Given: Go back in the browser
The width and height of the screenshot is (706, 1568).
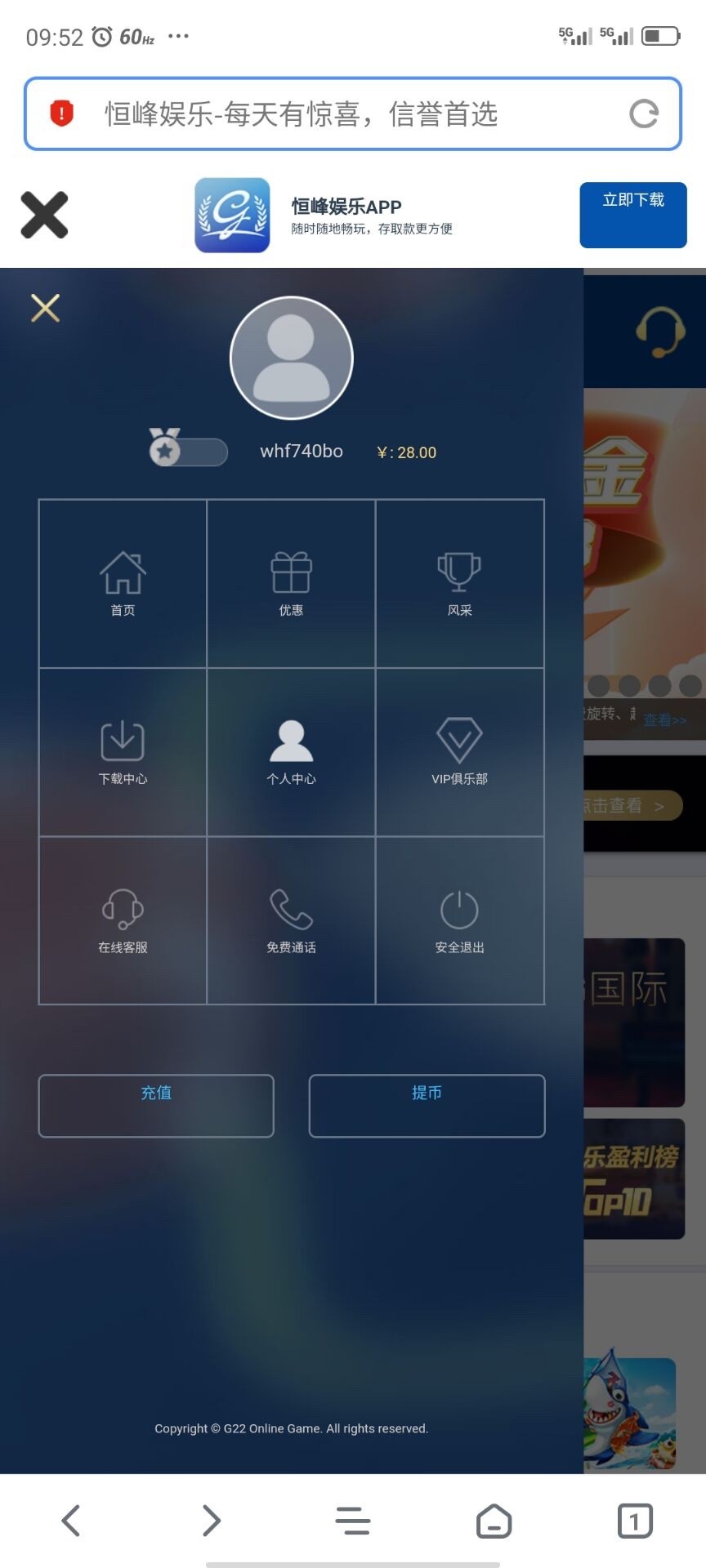Looking at the screenshot, I should [x=71, y=1520].
